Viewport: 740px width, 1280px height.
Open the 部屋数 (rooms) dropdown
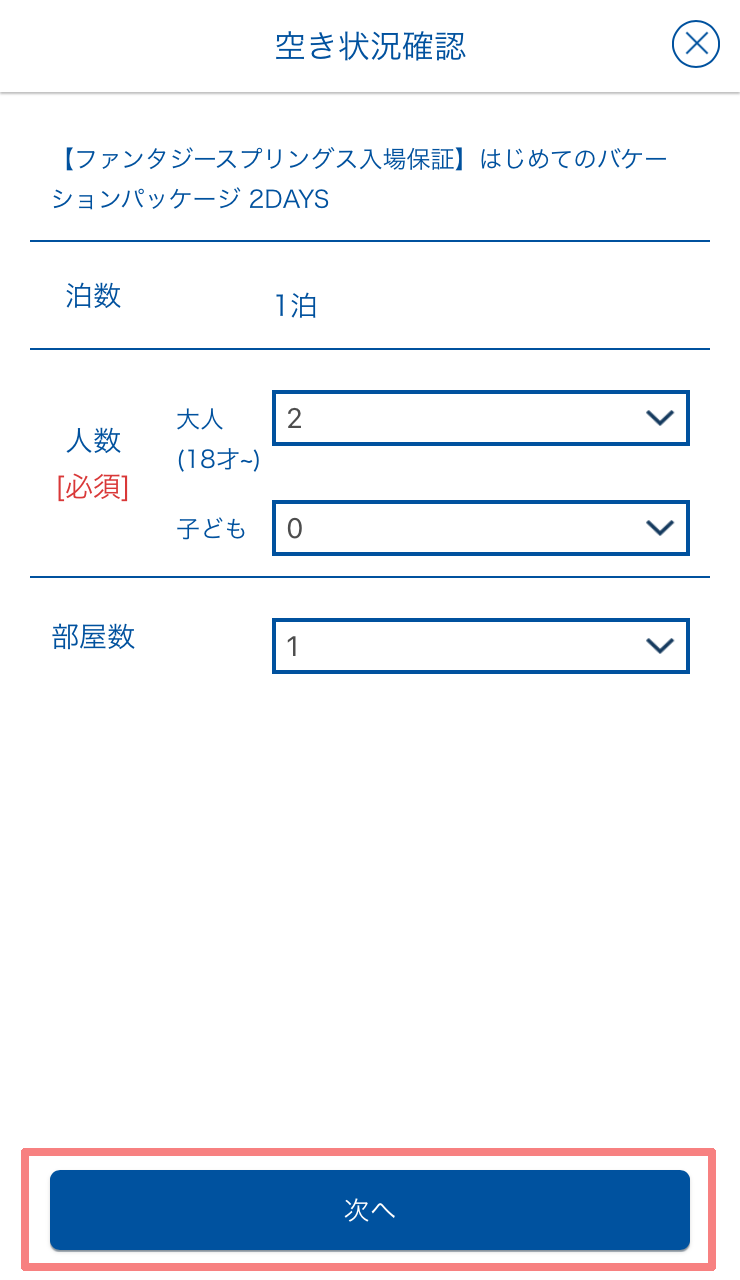point(480,646)
